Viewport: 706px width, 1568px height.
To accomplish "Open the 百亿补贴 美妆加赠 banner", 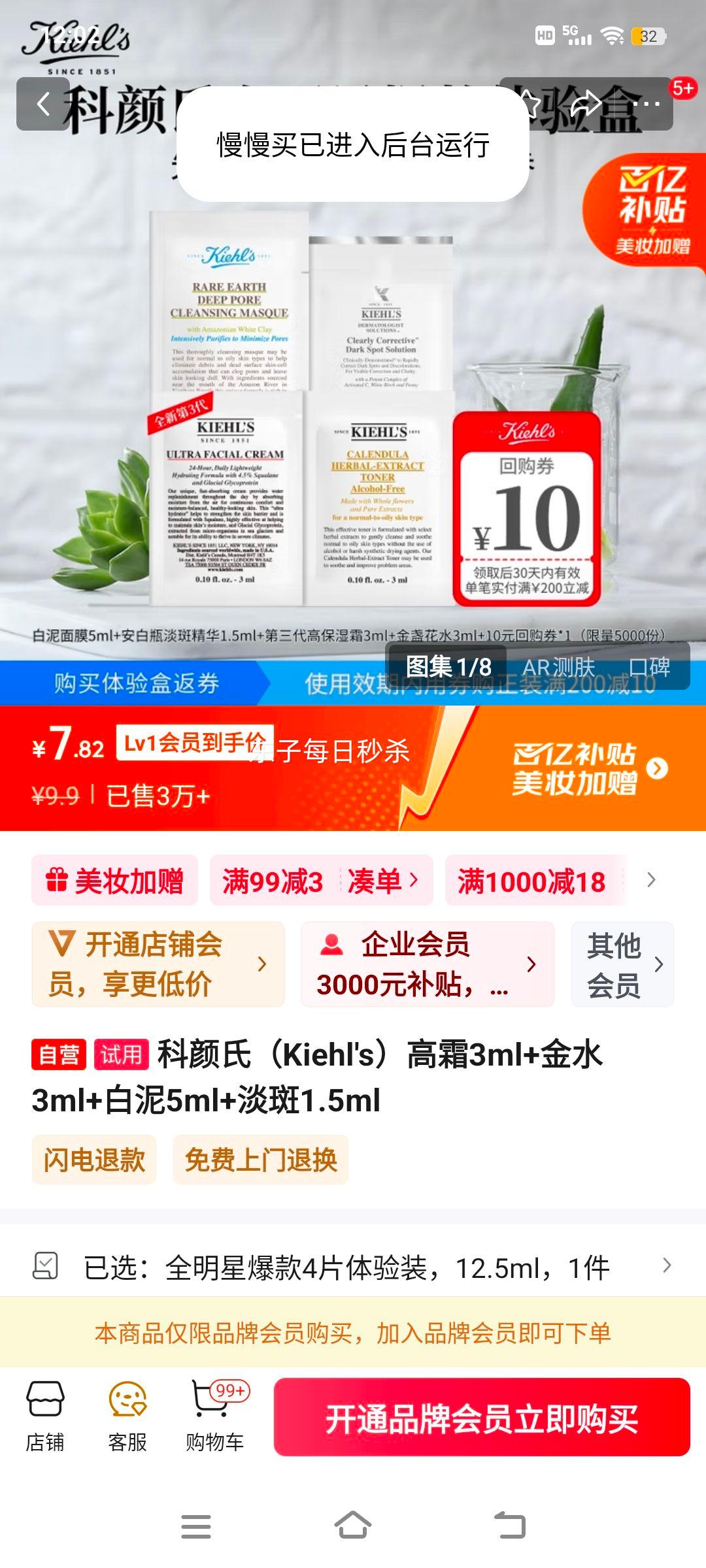I will pos(588,769).
